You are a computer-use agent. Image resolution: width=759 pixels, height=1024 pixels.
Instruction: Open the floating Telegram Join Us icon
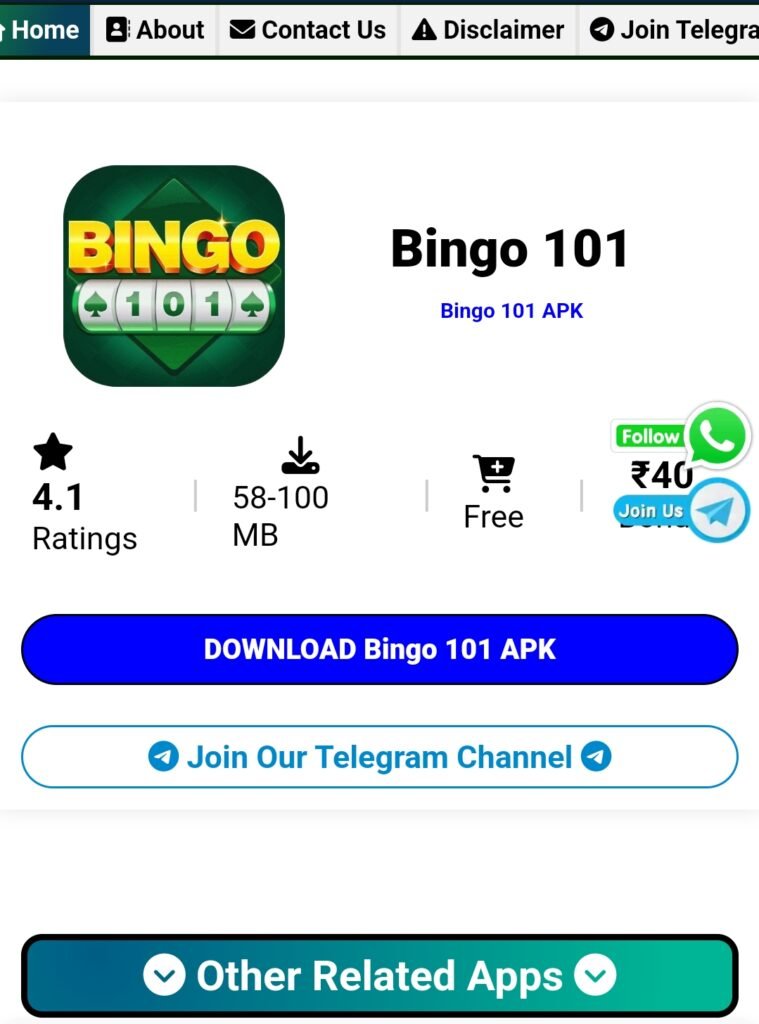(x=716, y=510)
